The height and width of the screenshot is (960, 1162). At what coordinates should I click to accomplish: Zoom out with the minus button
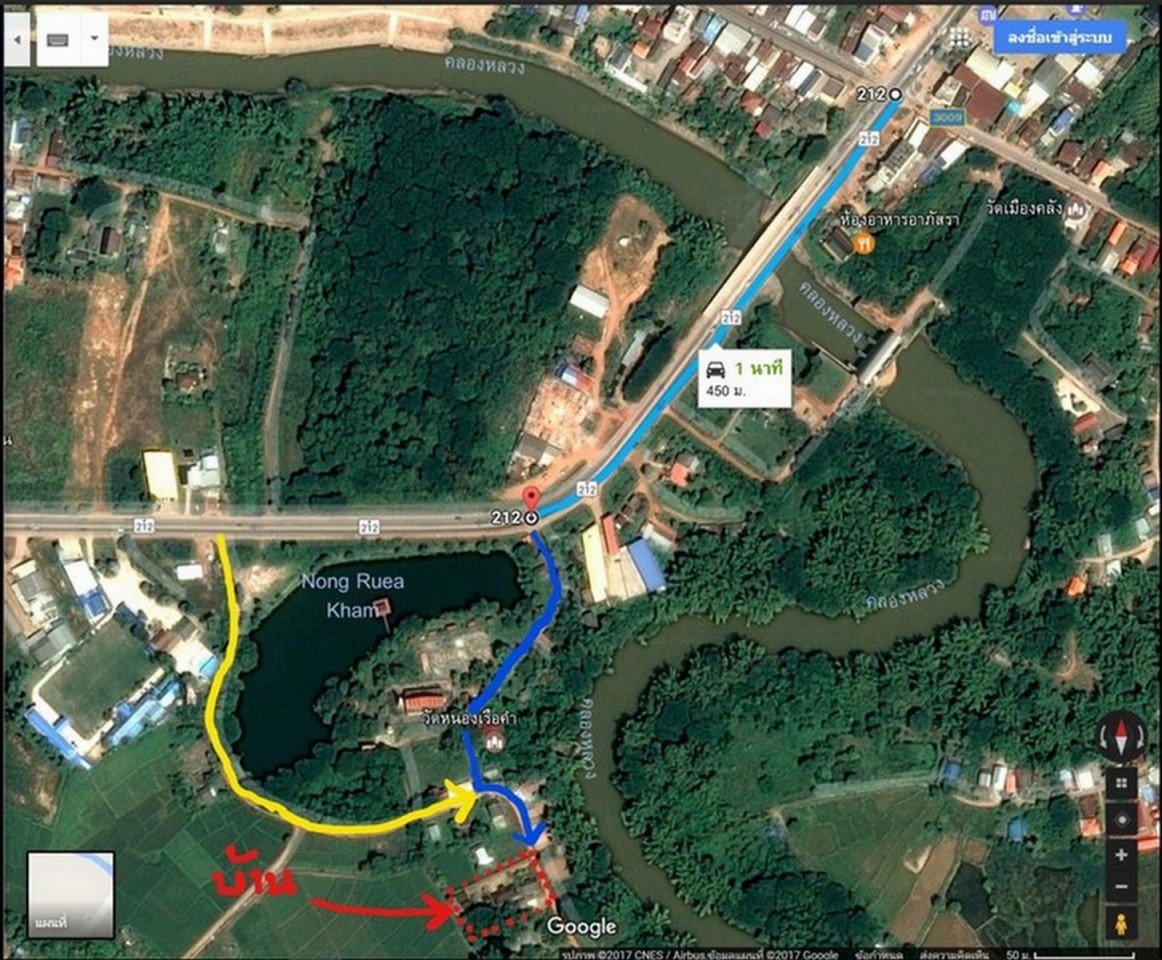point(1121,886)
